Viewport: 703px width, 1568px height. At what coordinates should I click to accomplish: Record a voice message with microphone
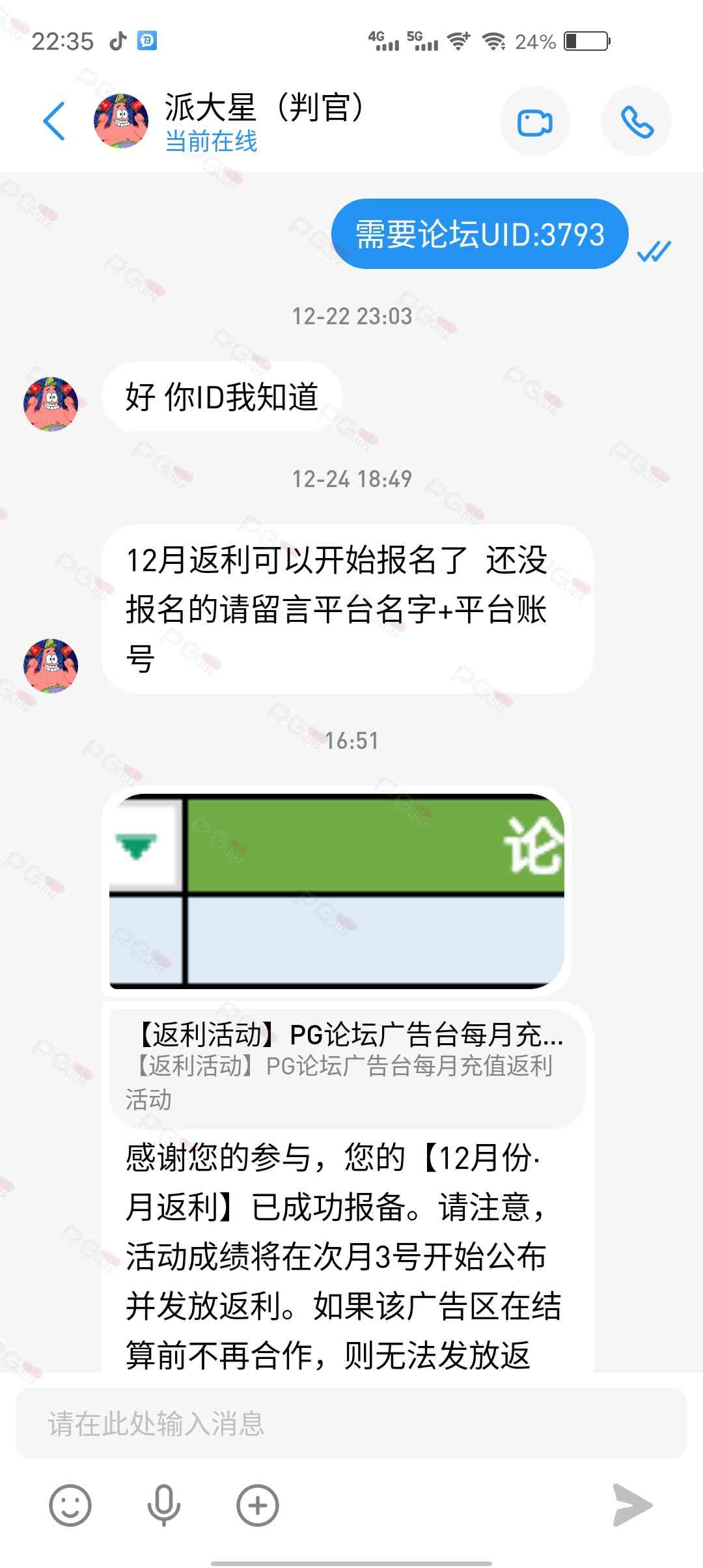(163, 1505)
